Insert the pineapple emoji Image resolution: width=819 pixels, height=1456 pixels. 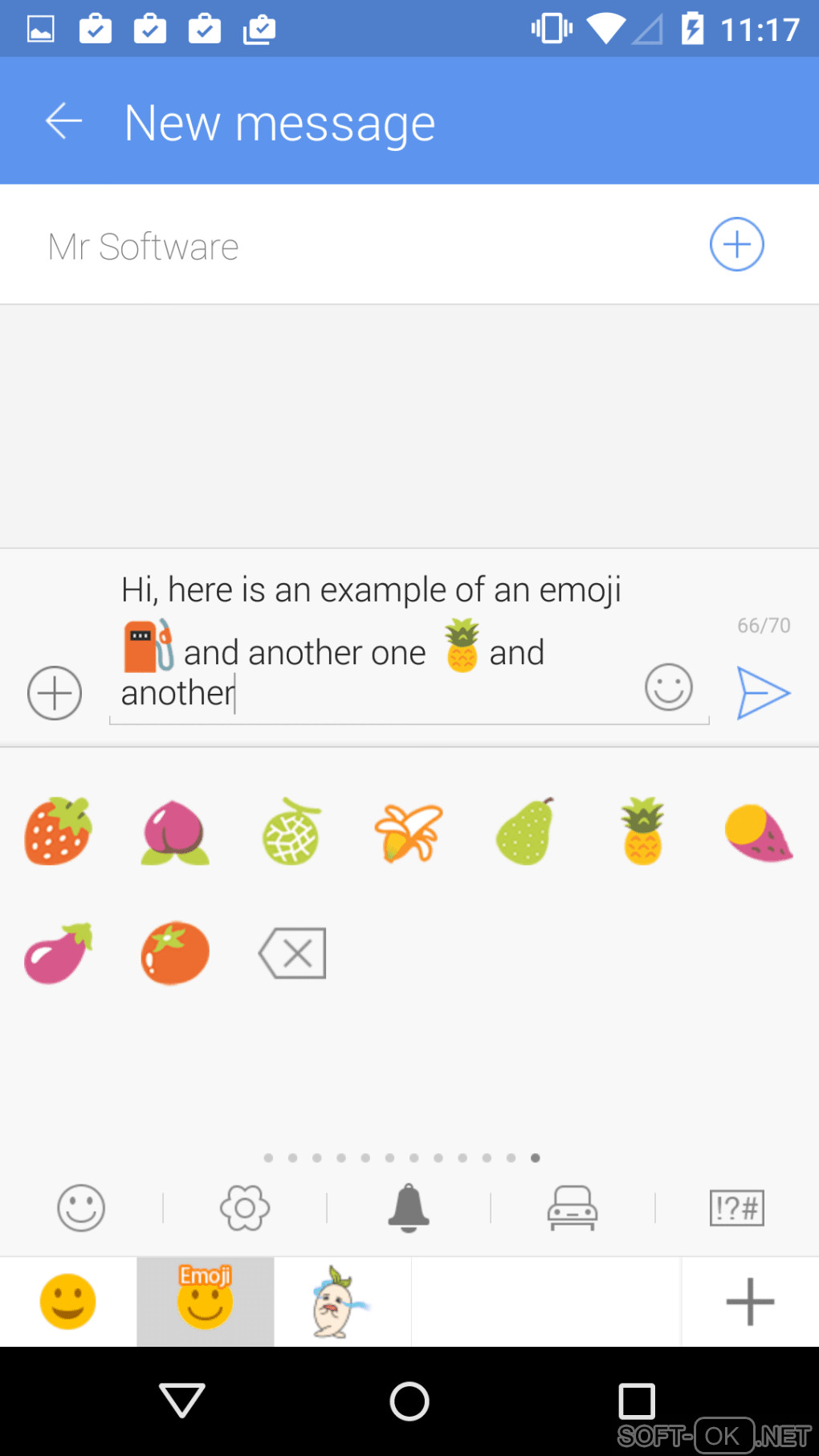(642, 832)
